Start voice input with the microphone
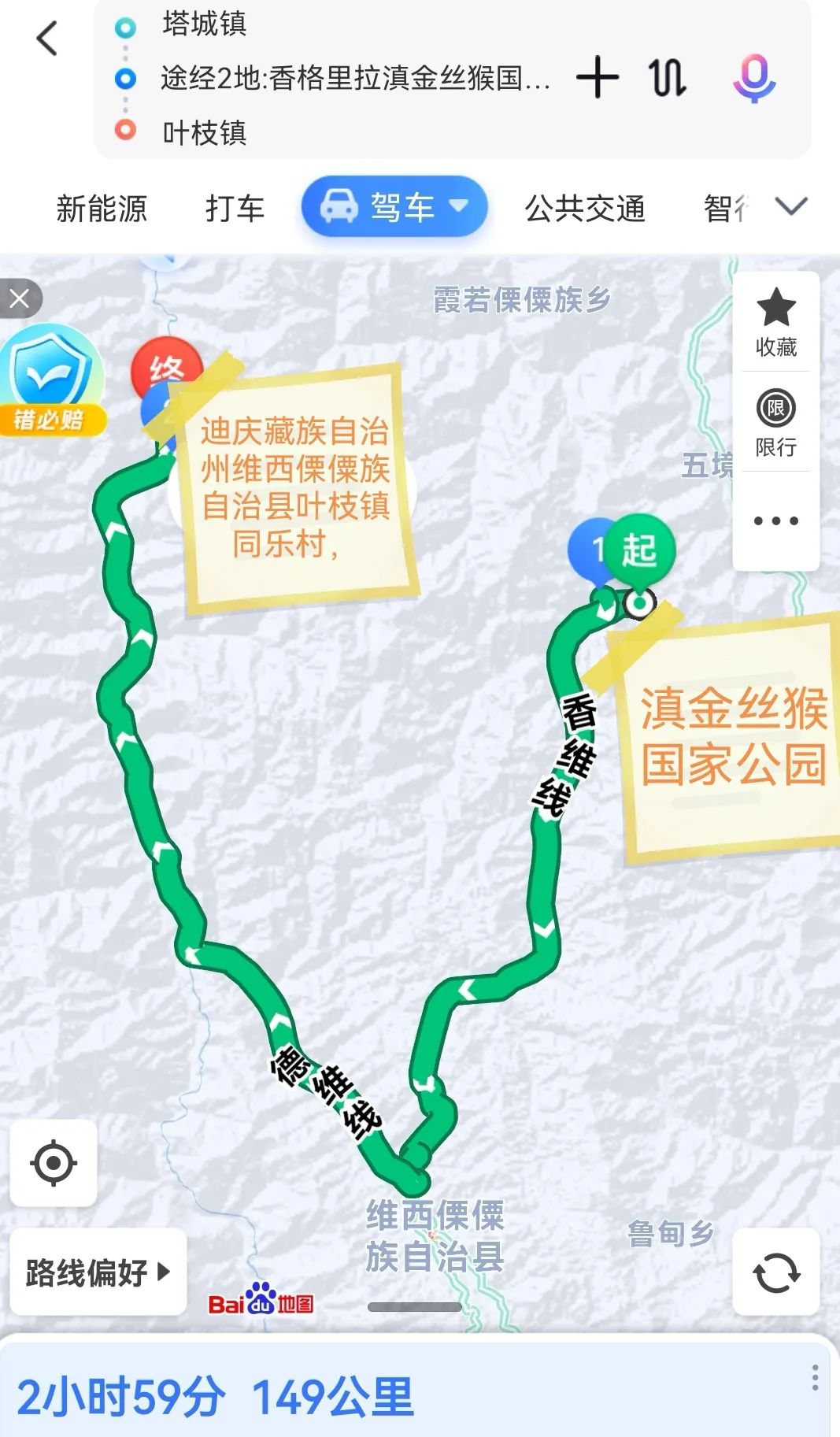 point(754,78)
